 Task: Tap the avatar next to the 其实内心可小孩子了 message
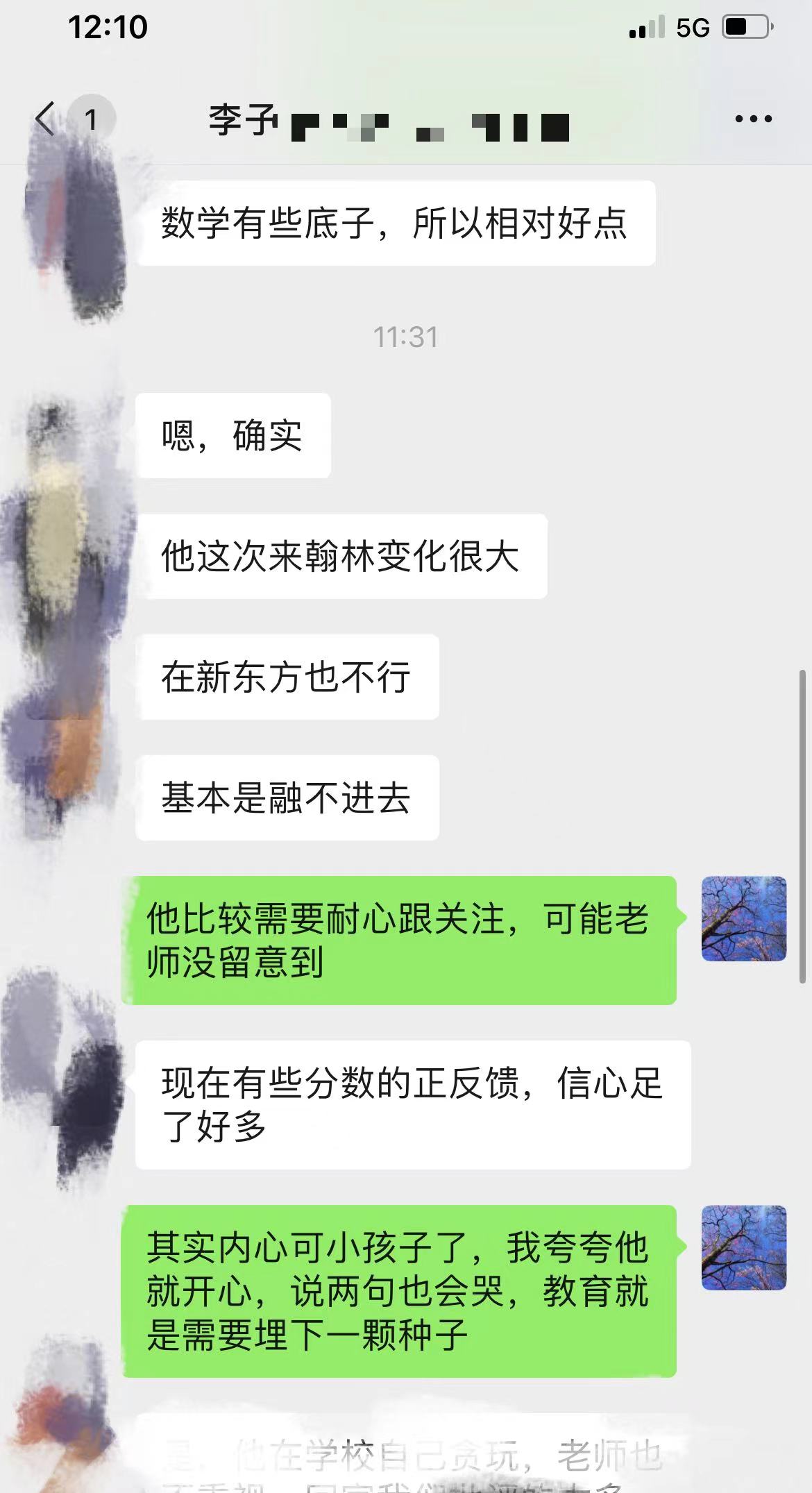tap(743, 1247)
